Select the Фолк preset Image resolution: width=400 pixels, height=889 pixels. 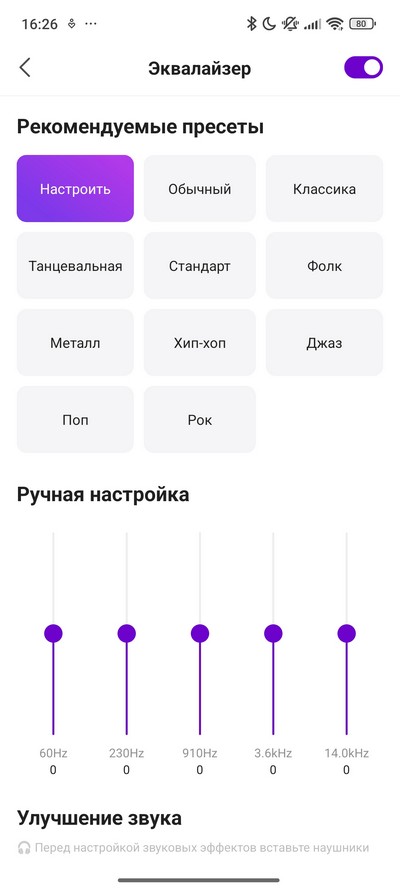324,266
